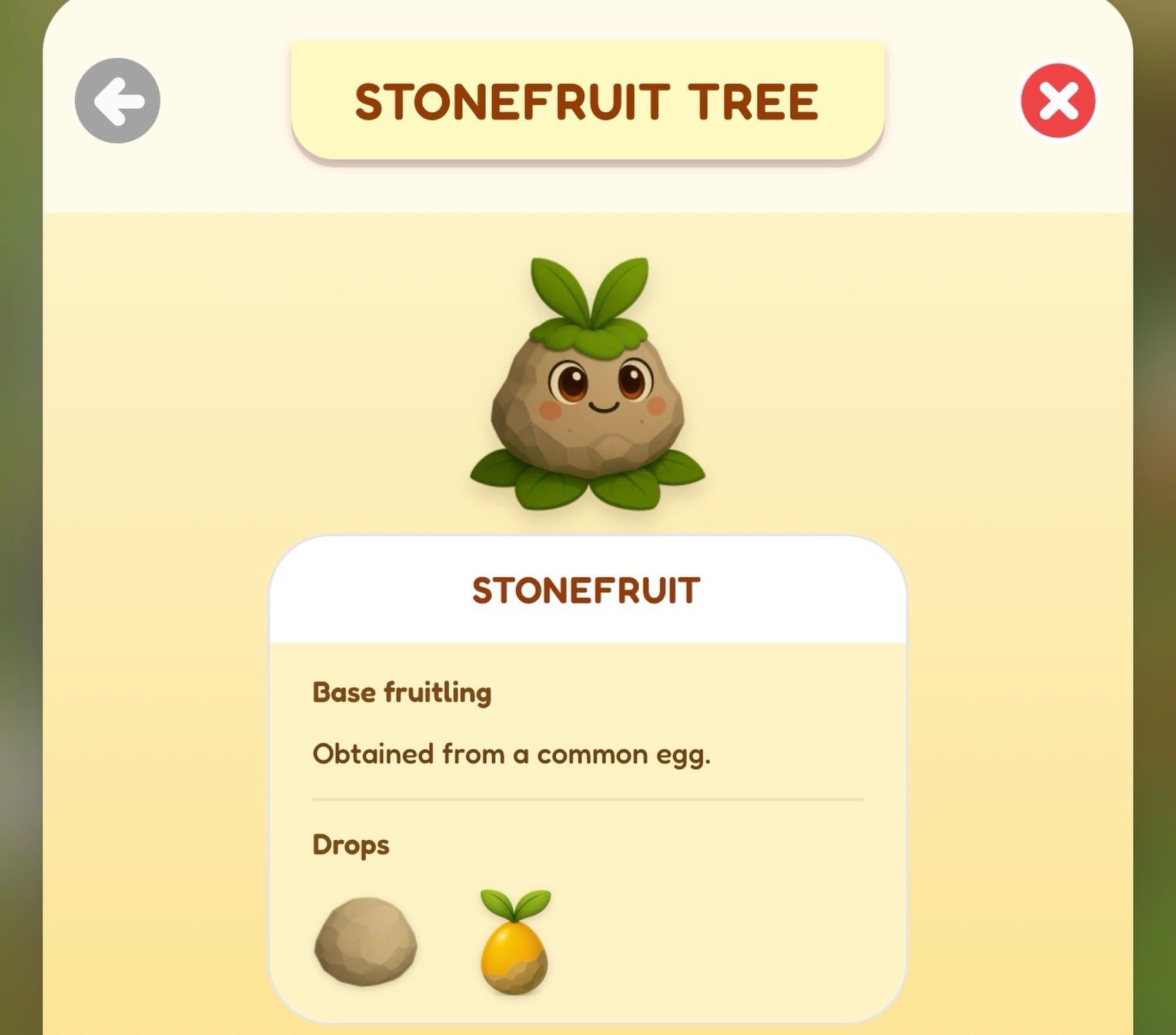Viewport: 1176px width, 1035px height.
Task: Go back using the grey arrow button
Action: (118, 101)
